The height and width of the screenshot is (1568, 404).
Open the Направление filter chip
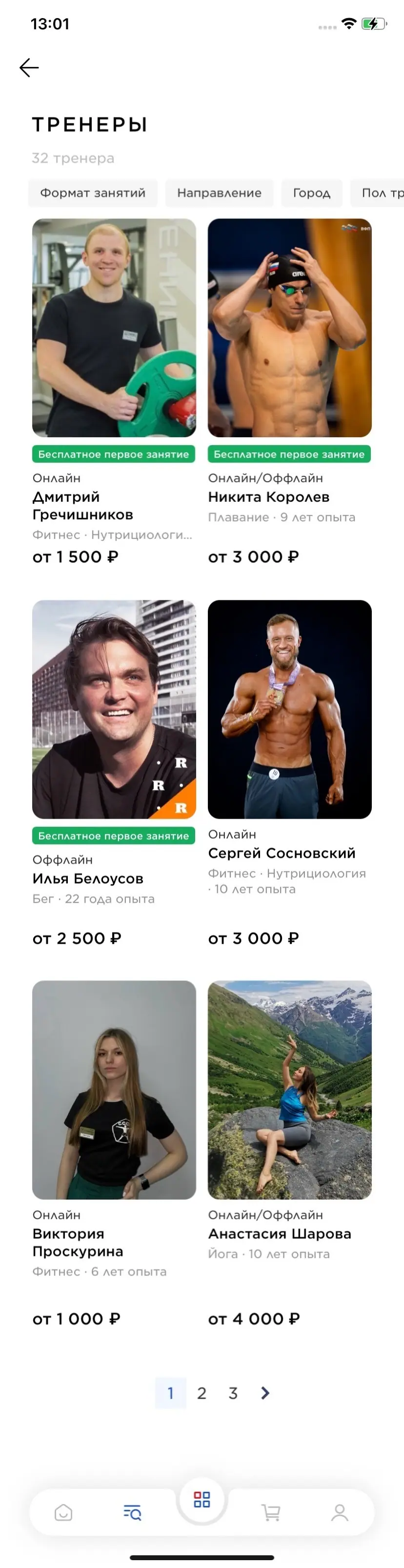[219, 193]
